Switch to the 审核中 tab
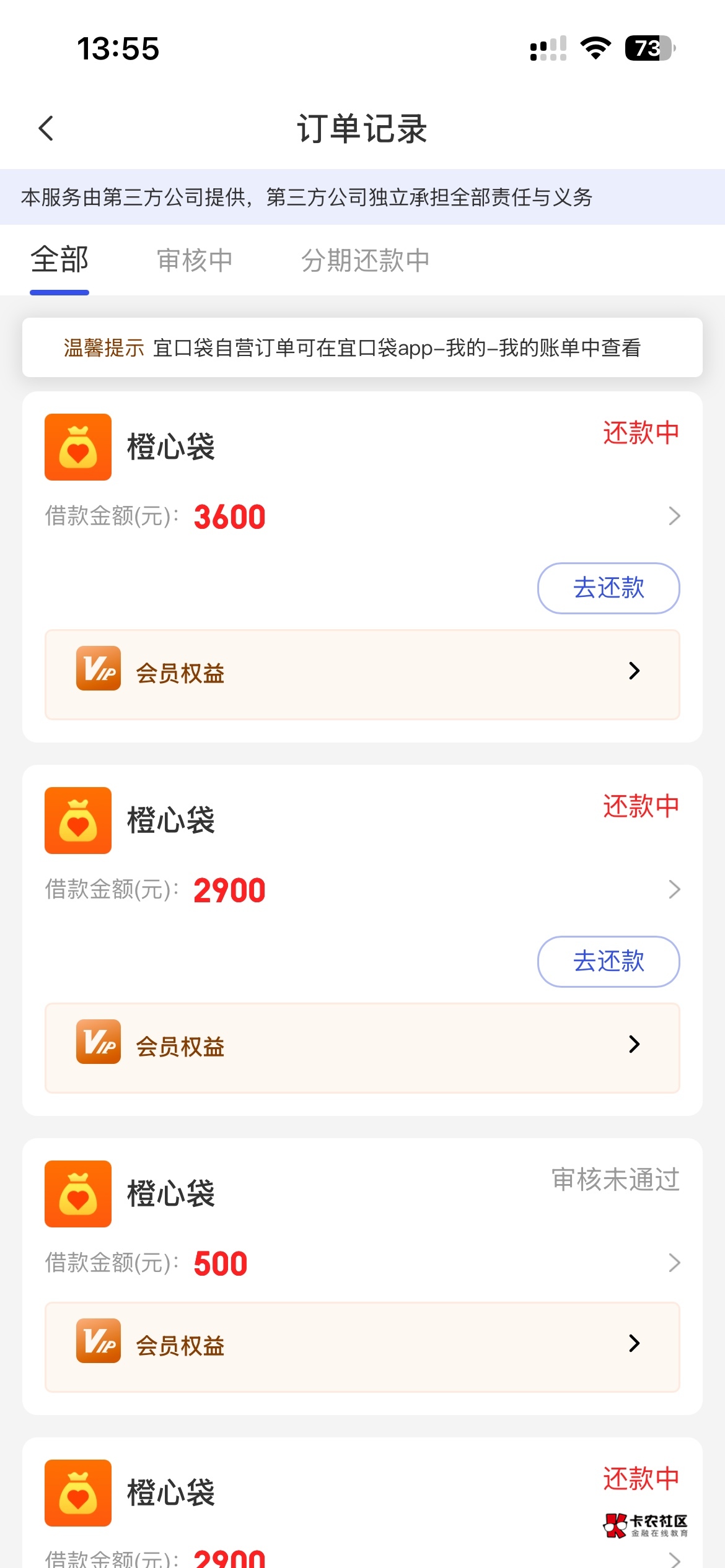This screenshot has width=725, height=1568. point(195,260)
